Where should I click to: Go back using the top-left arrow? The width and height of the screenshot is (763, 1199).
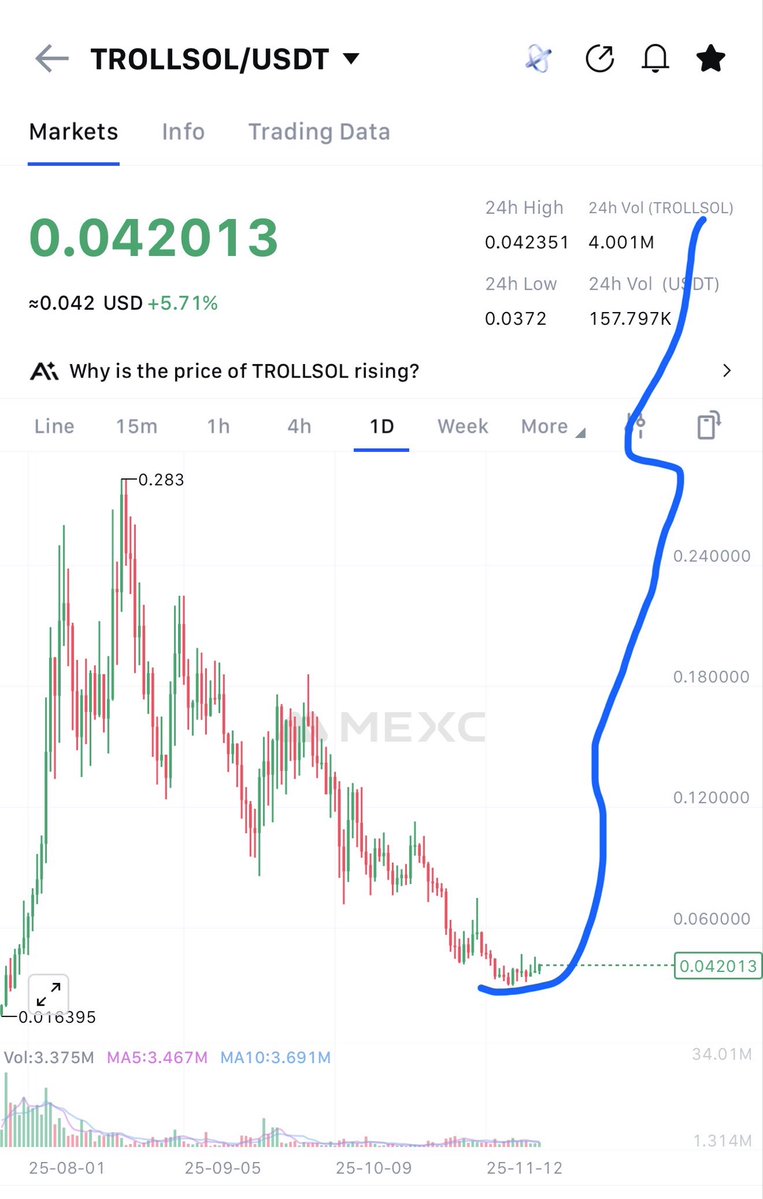51,59
